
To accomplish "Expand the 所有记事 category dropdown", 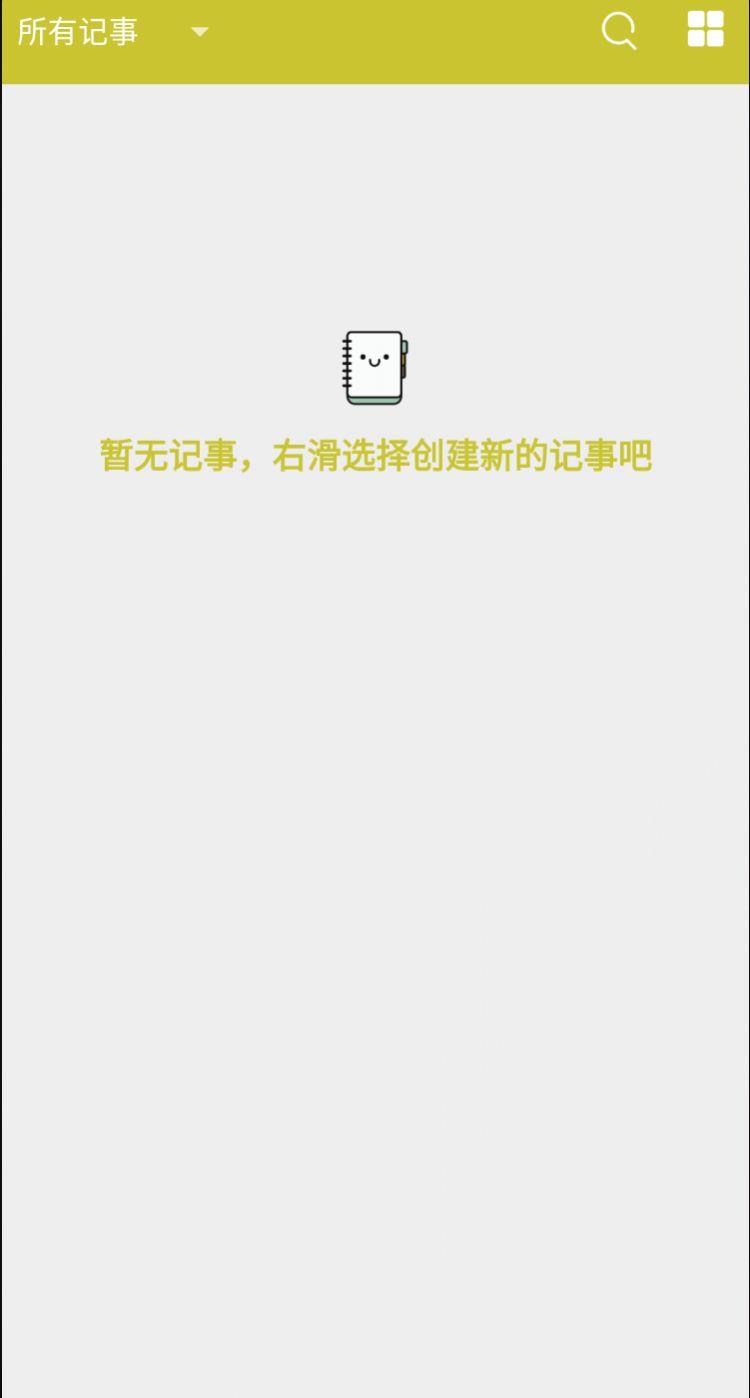I will pos(199,32).
